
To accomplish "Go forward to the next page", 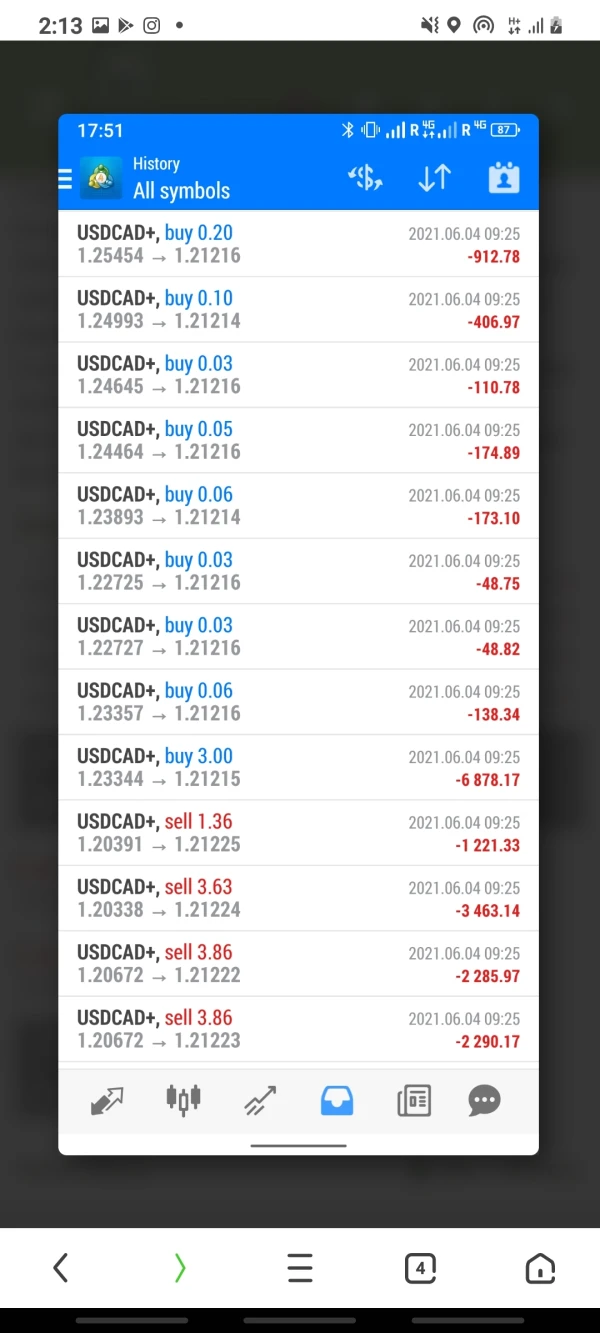I will (x=180, y=1268).
